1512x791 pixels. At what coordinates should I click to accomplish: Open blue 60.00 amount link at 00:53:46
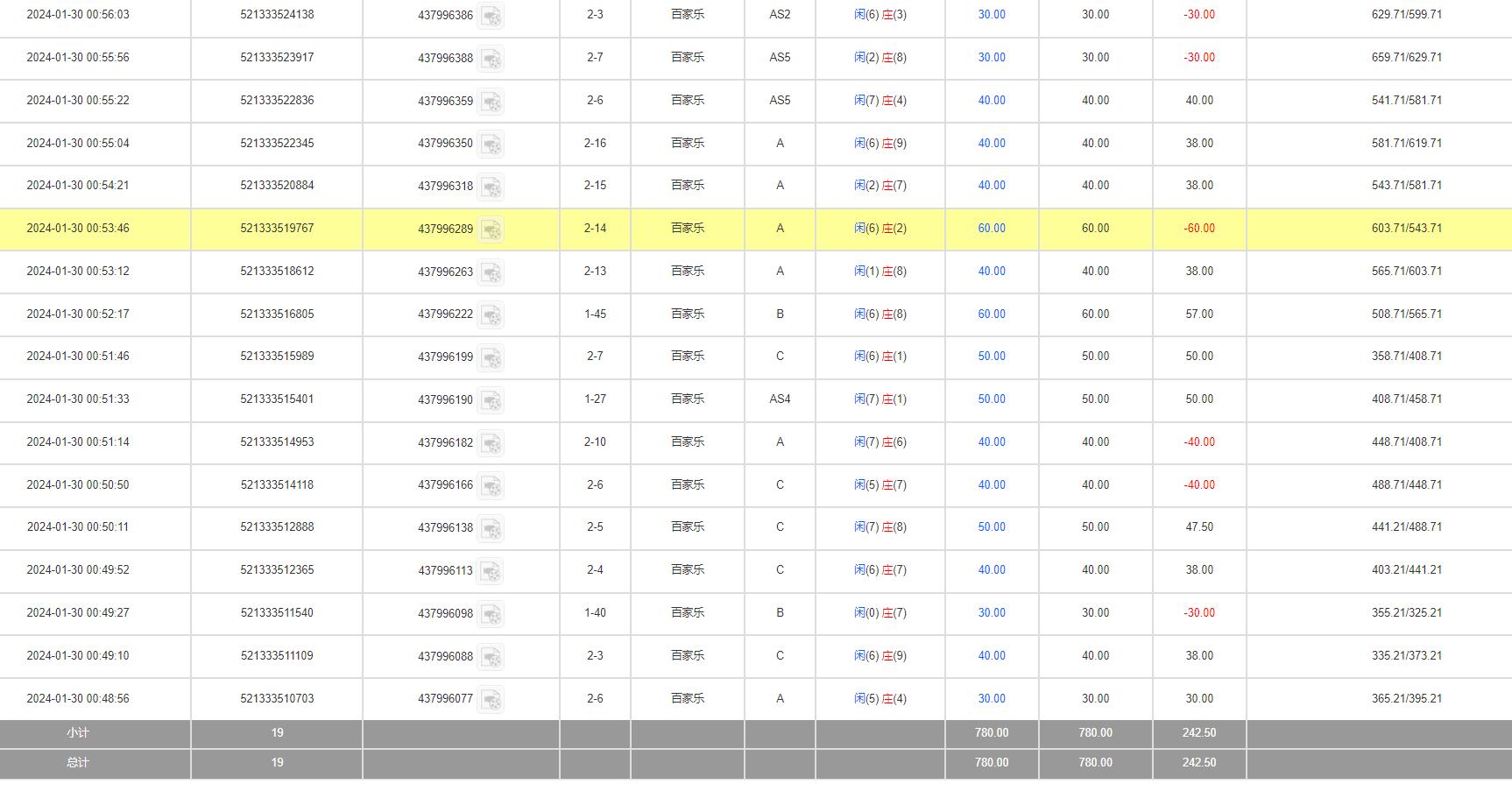pos(992,229)
